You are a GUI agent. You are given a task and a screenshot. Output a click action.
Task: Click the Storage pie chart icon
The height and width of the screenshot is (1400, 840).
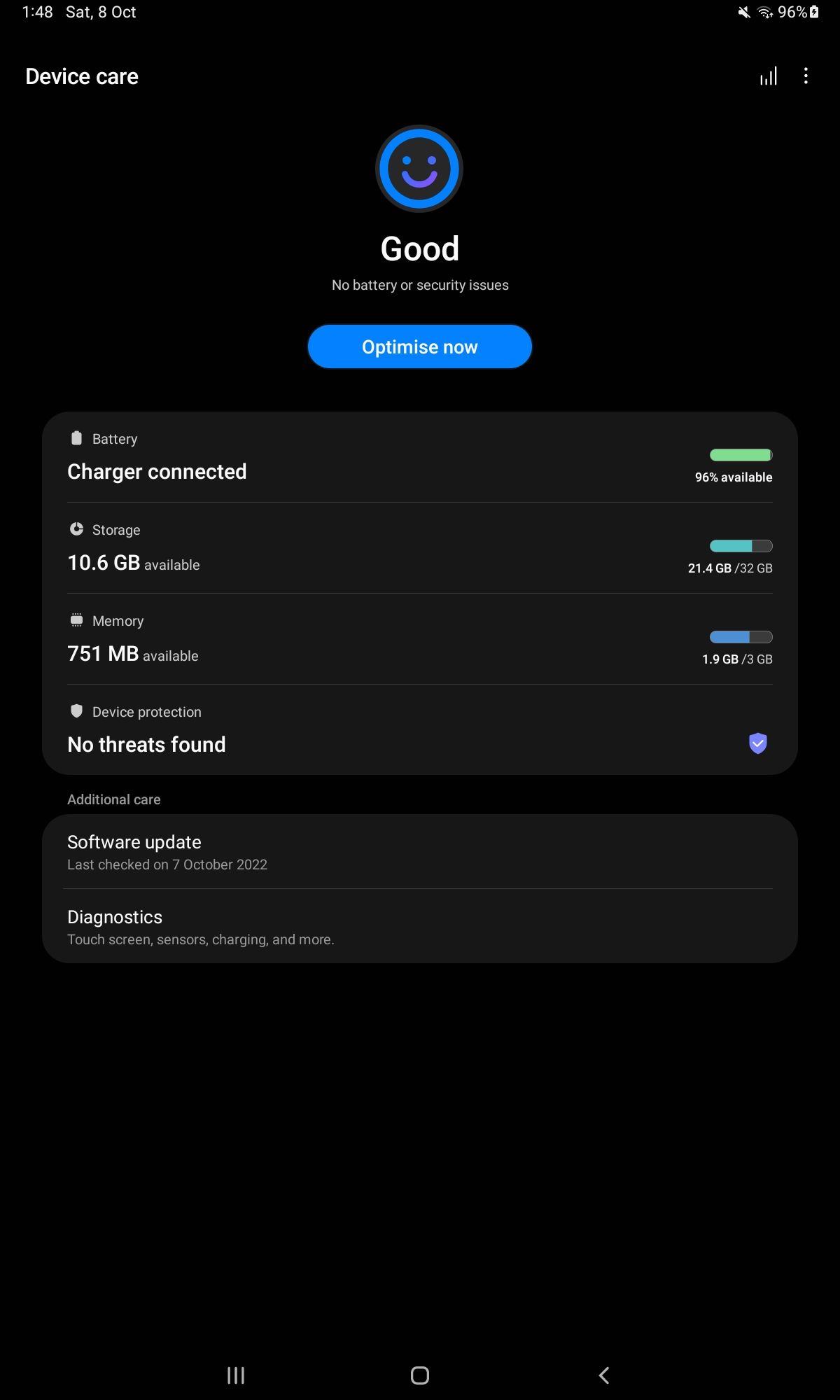point(77,529)
